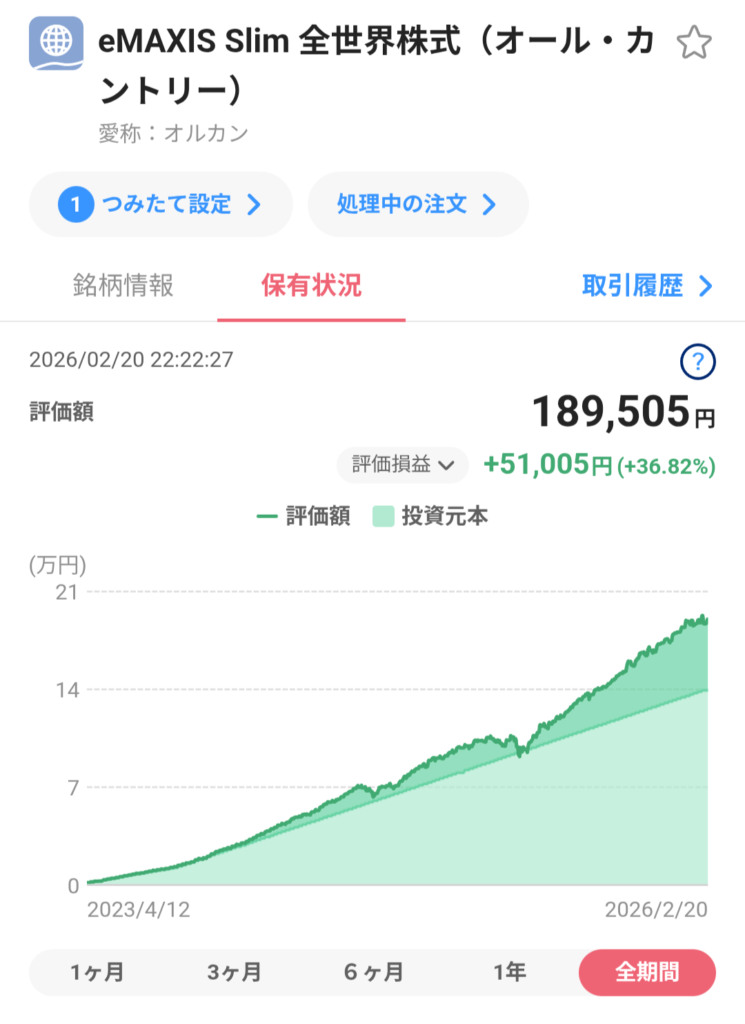Switch the chart to 3ヶ月

(x=235, y=972)
